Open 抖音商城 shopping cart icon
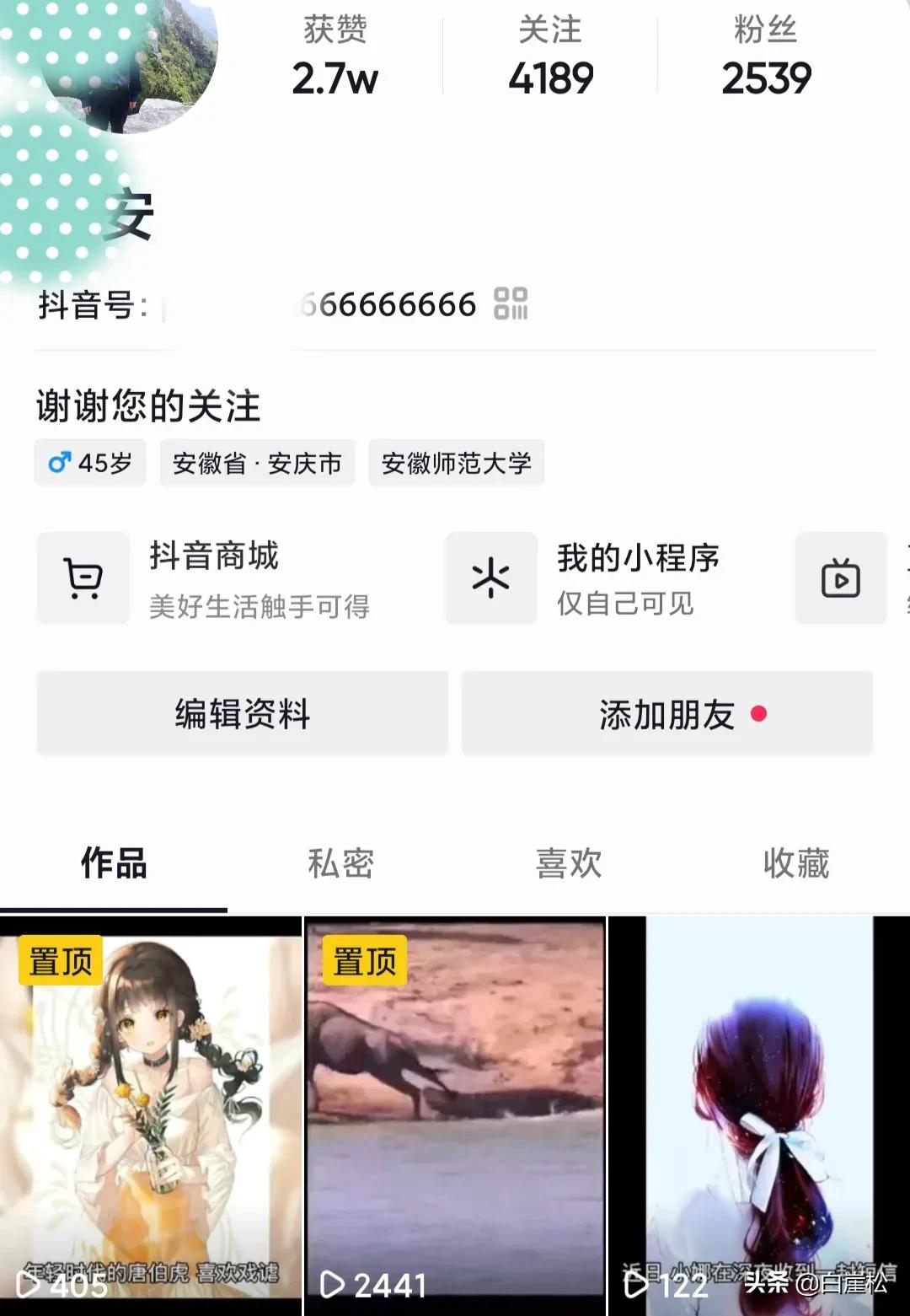 coord(83,578)
